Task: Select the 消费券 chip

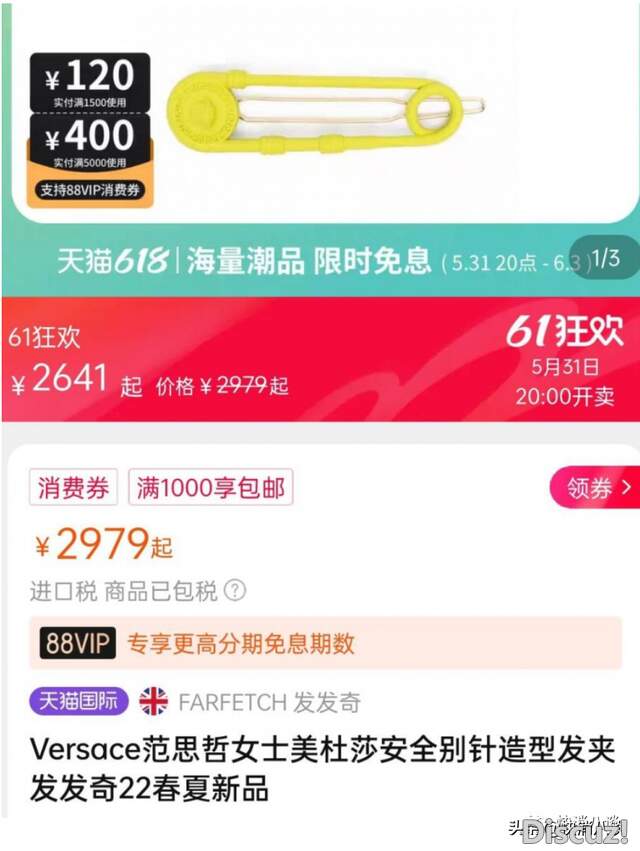Action: tap(73, 488)
